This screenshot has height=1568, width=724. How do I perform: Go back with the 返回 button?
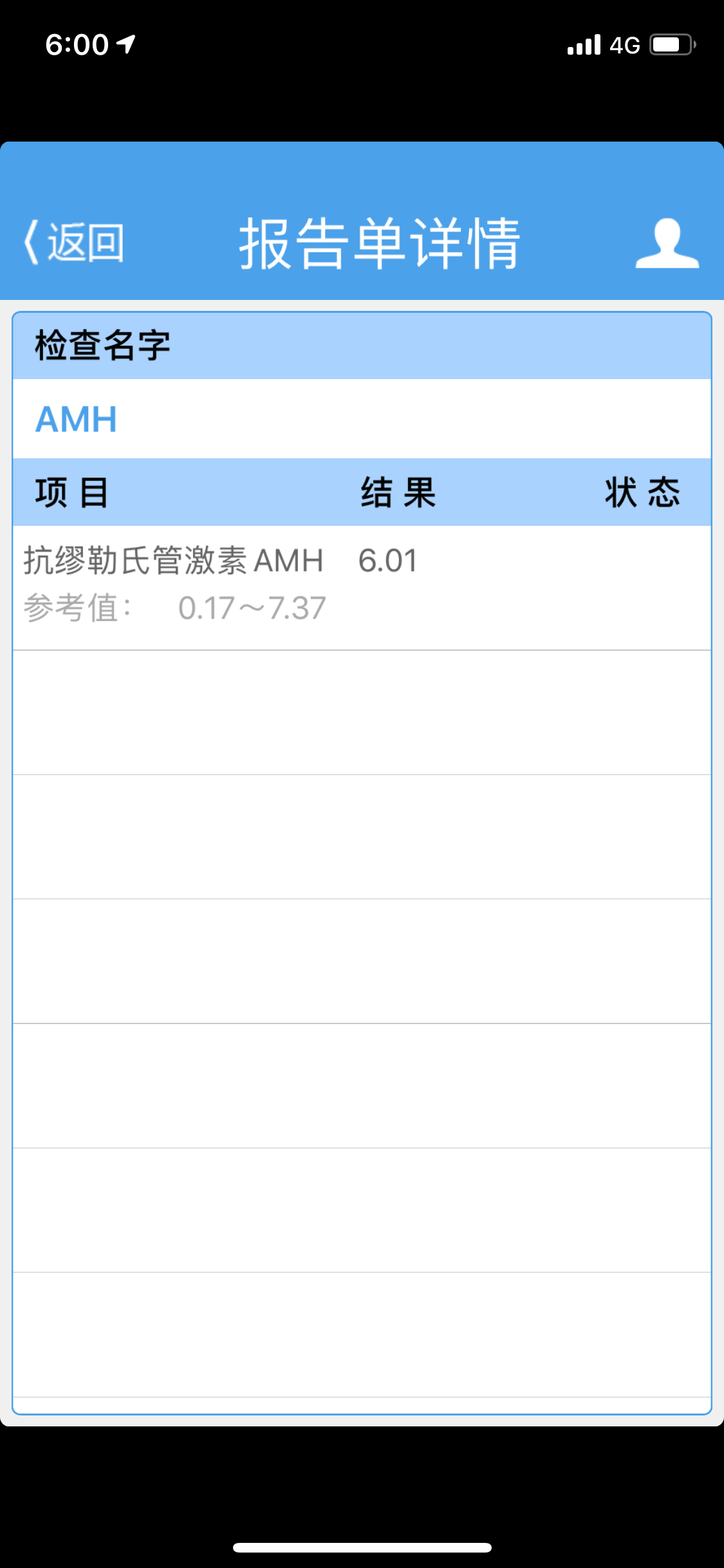(73, 243)
